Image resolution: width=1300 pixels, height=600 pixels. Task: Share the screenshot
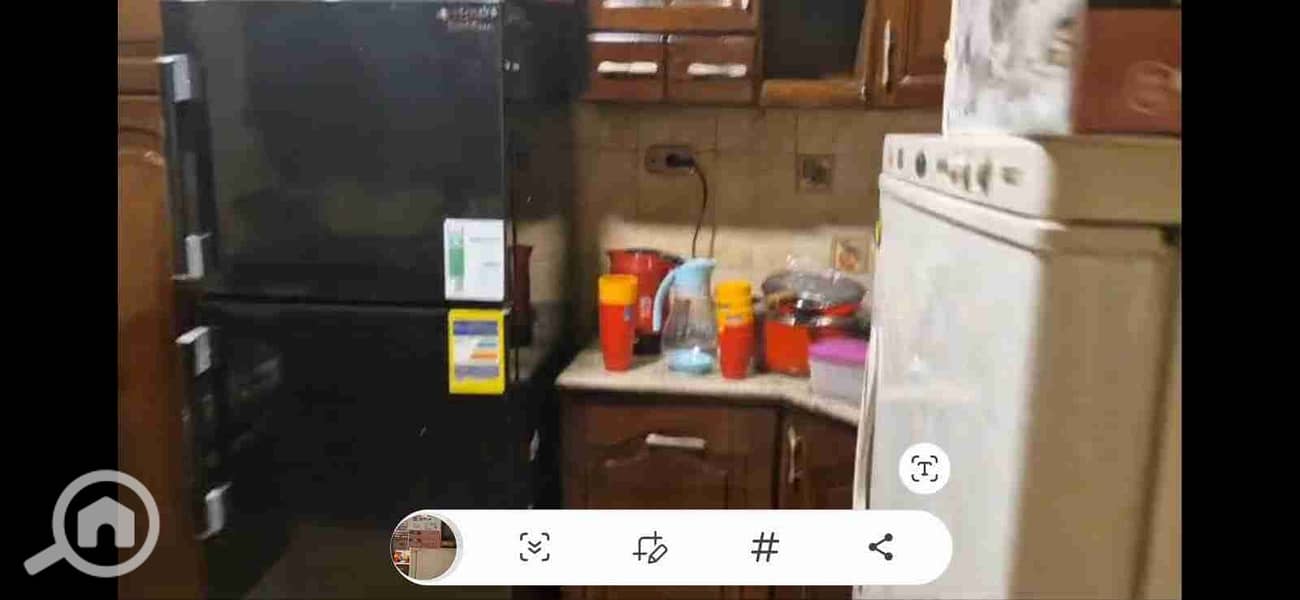880,547
